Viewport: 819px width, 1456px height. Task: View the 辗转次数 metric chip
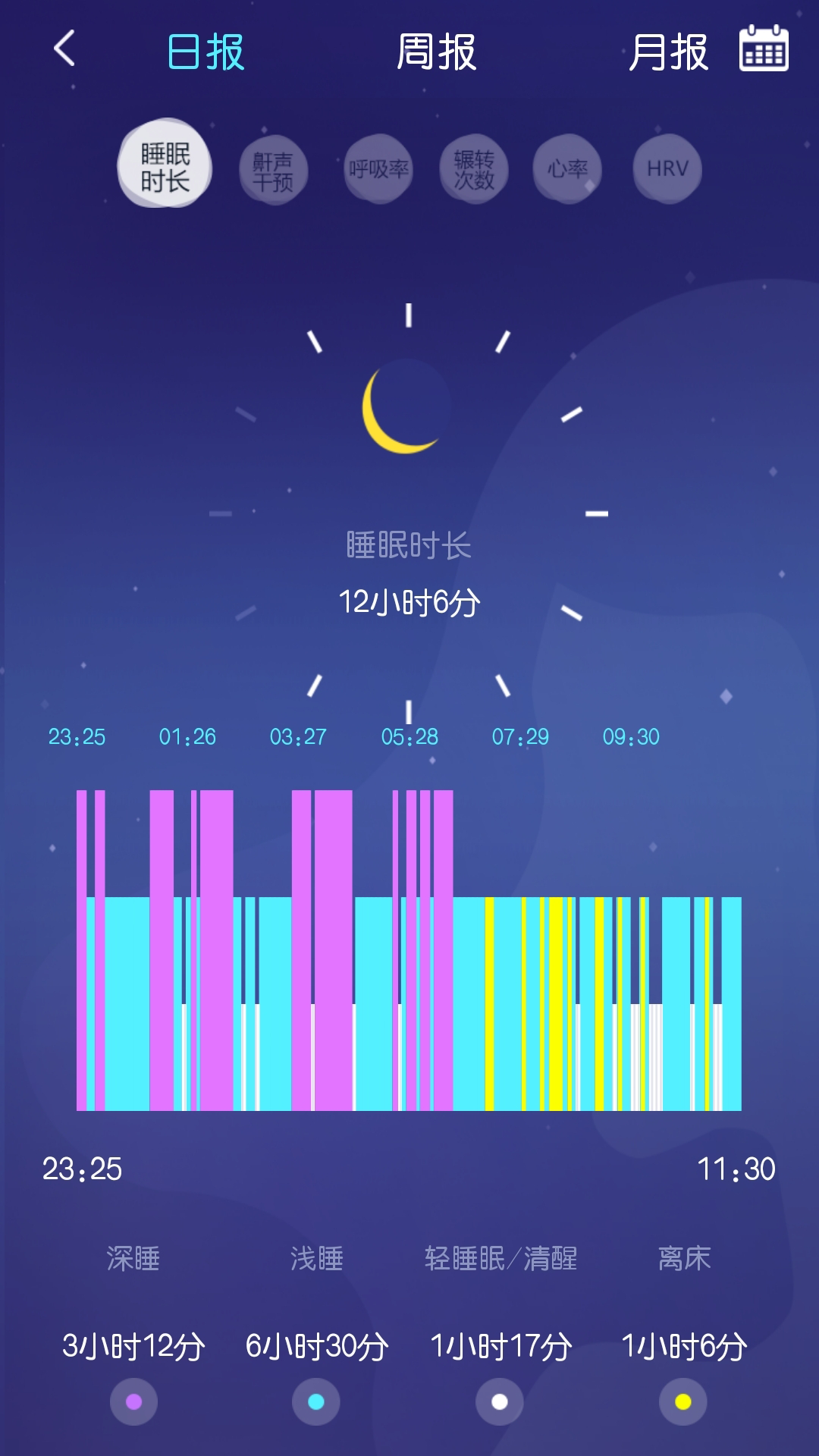[x=474, y=168]
